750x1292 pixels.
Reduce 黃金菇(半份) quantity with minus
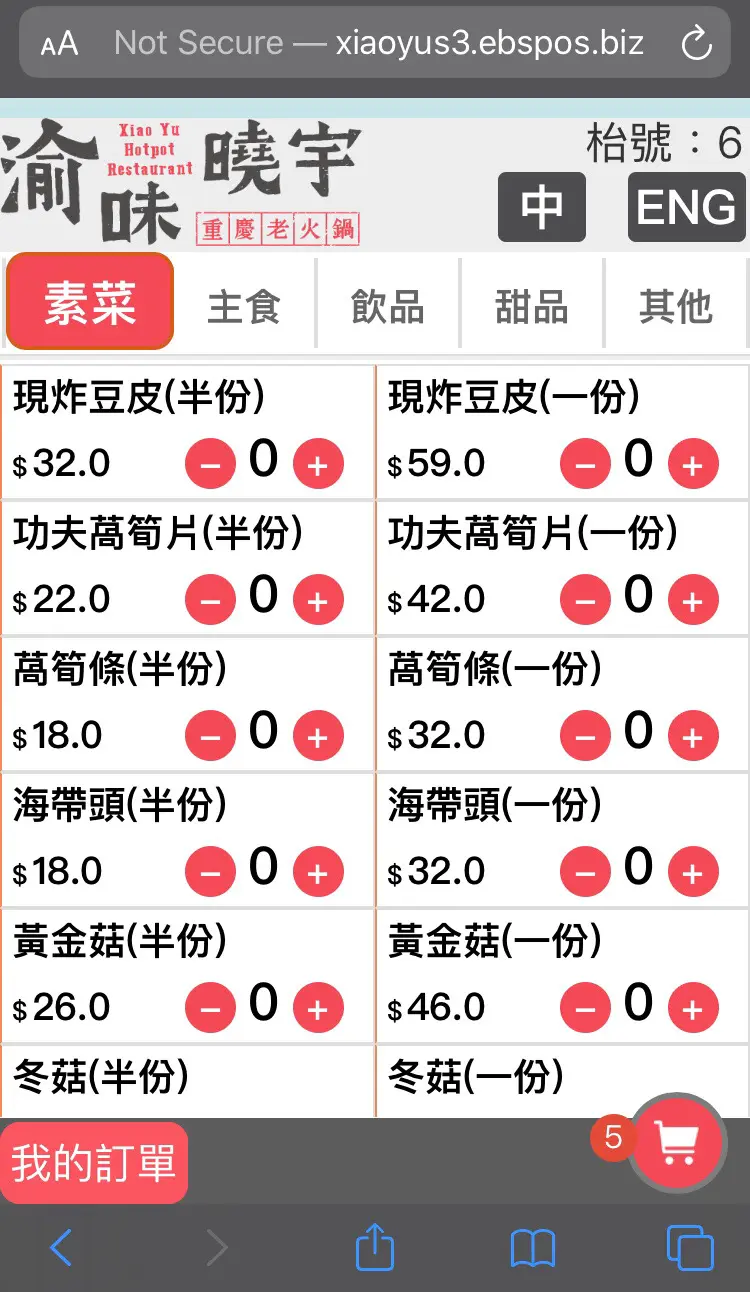tap(210, 1009)
